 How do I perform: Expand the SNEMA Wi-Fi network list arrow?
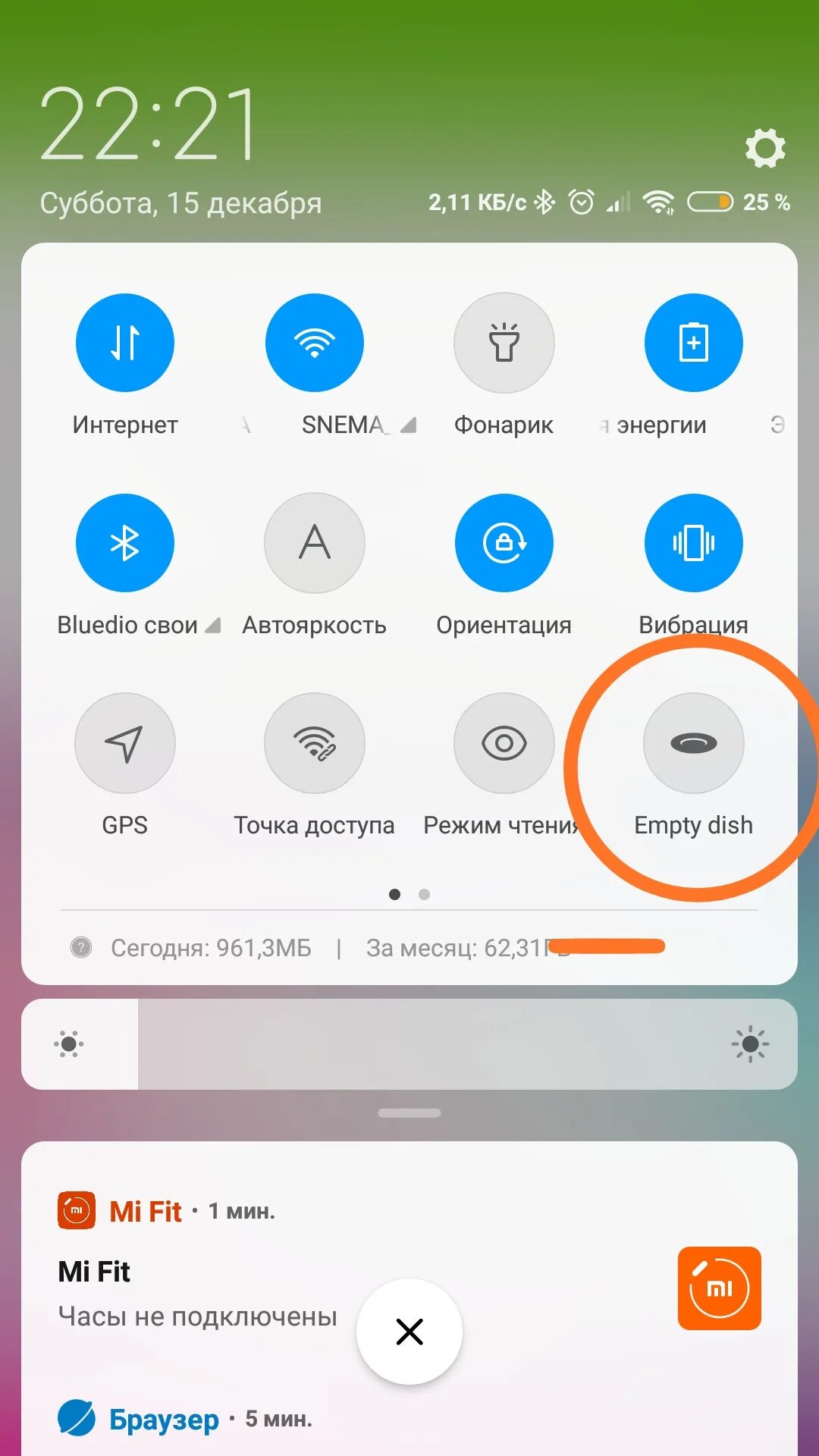click(408, 425)
